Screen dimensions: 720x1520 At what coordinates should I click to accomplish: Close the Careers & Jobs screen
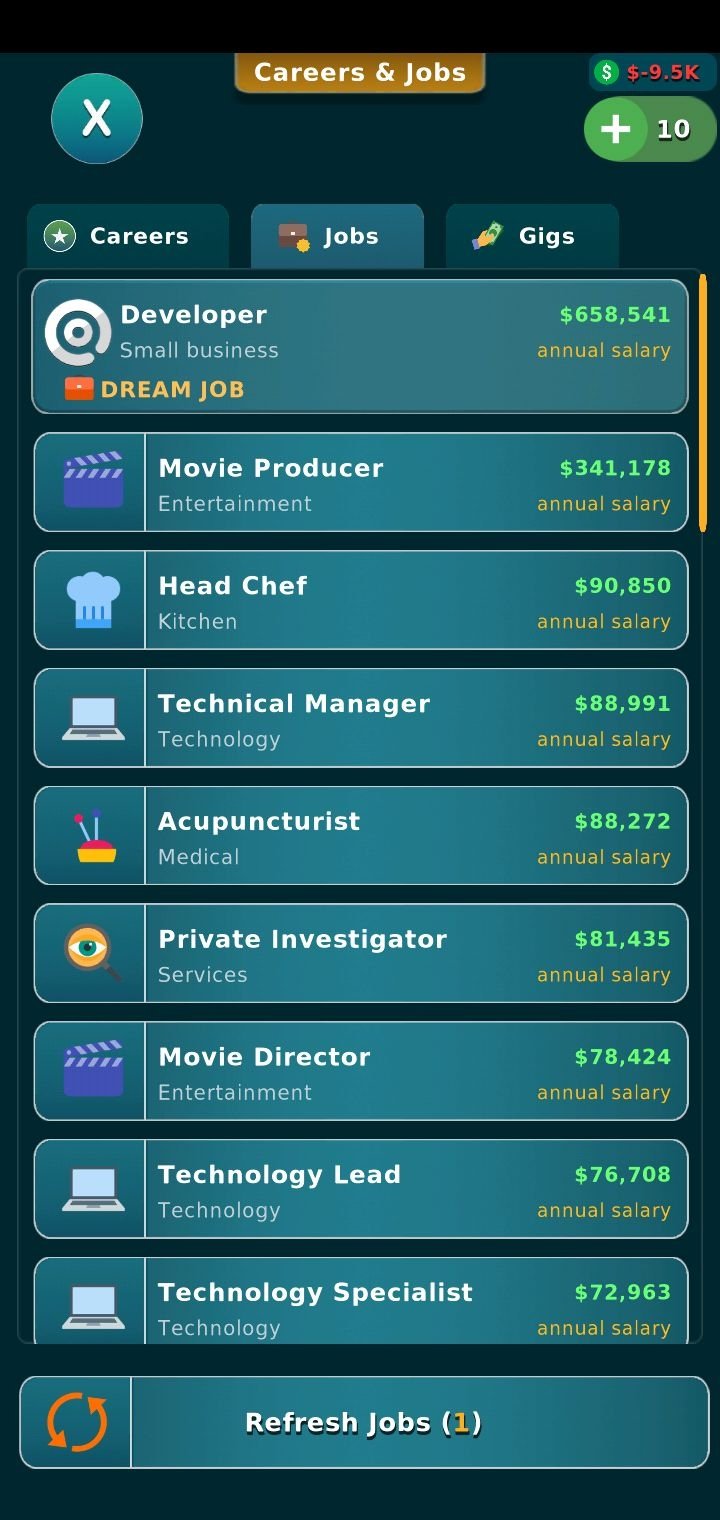pos(97,119)
